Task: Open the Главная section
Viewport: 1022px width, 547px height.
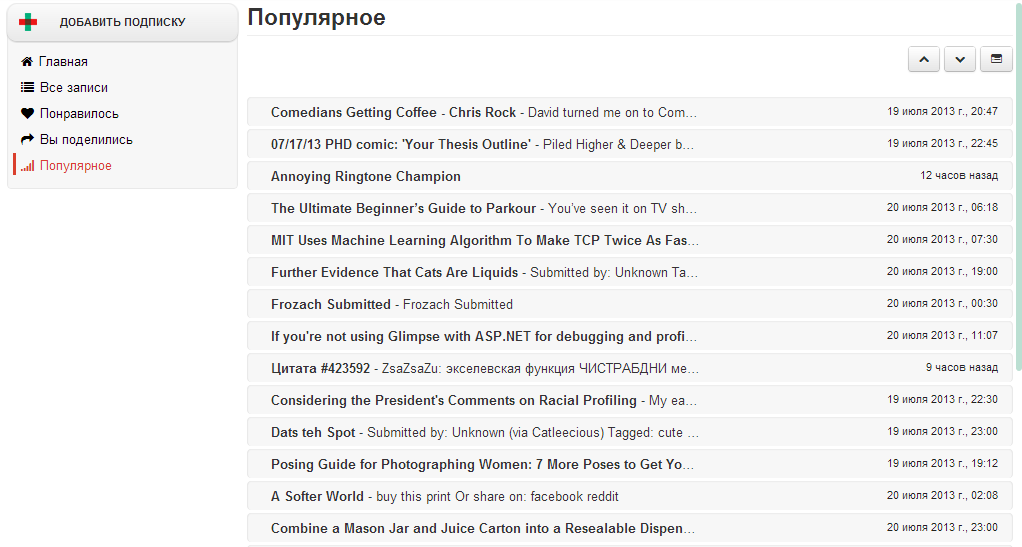Action: [63, 62]
